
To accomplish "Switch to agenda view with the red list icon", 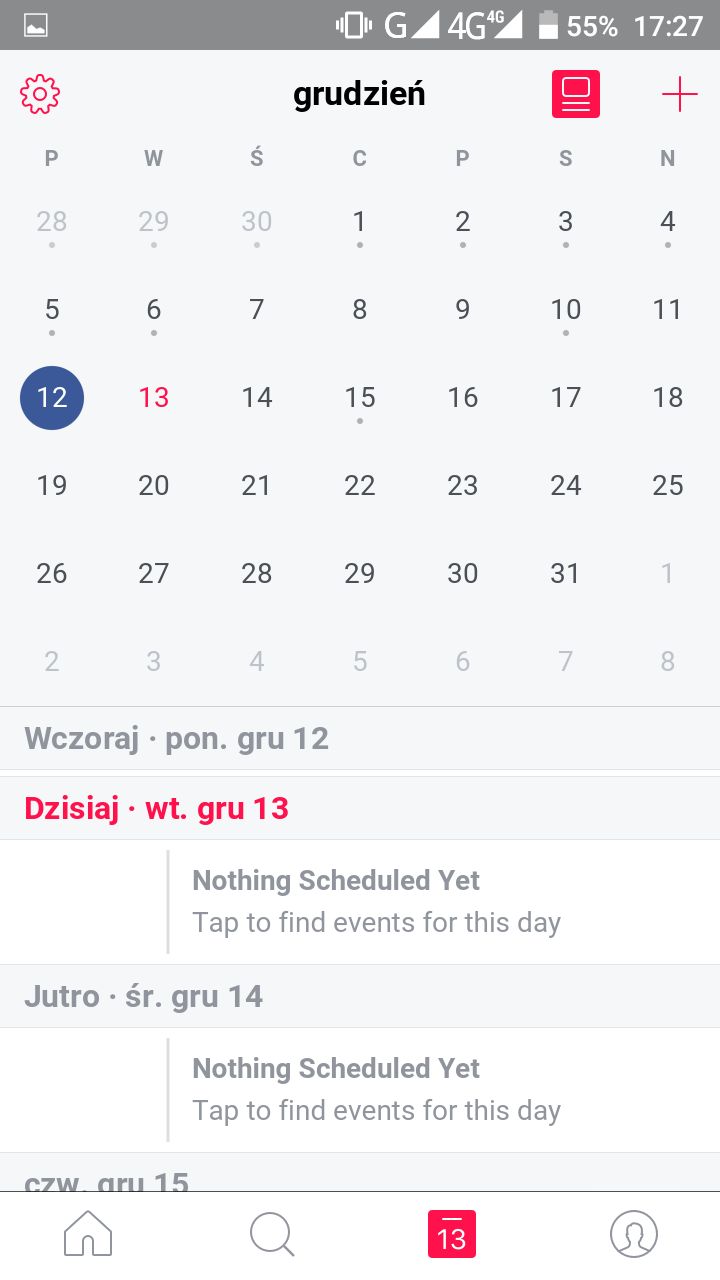I will click(x=576, y=93).
